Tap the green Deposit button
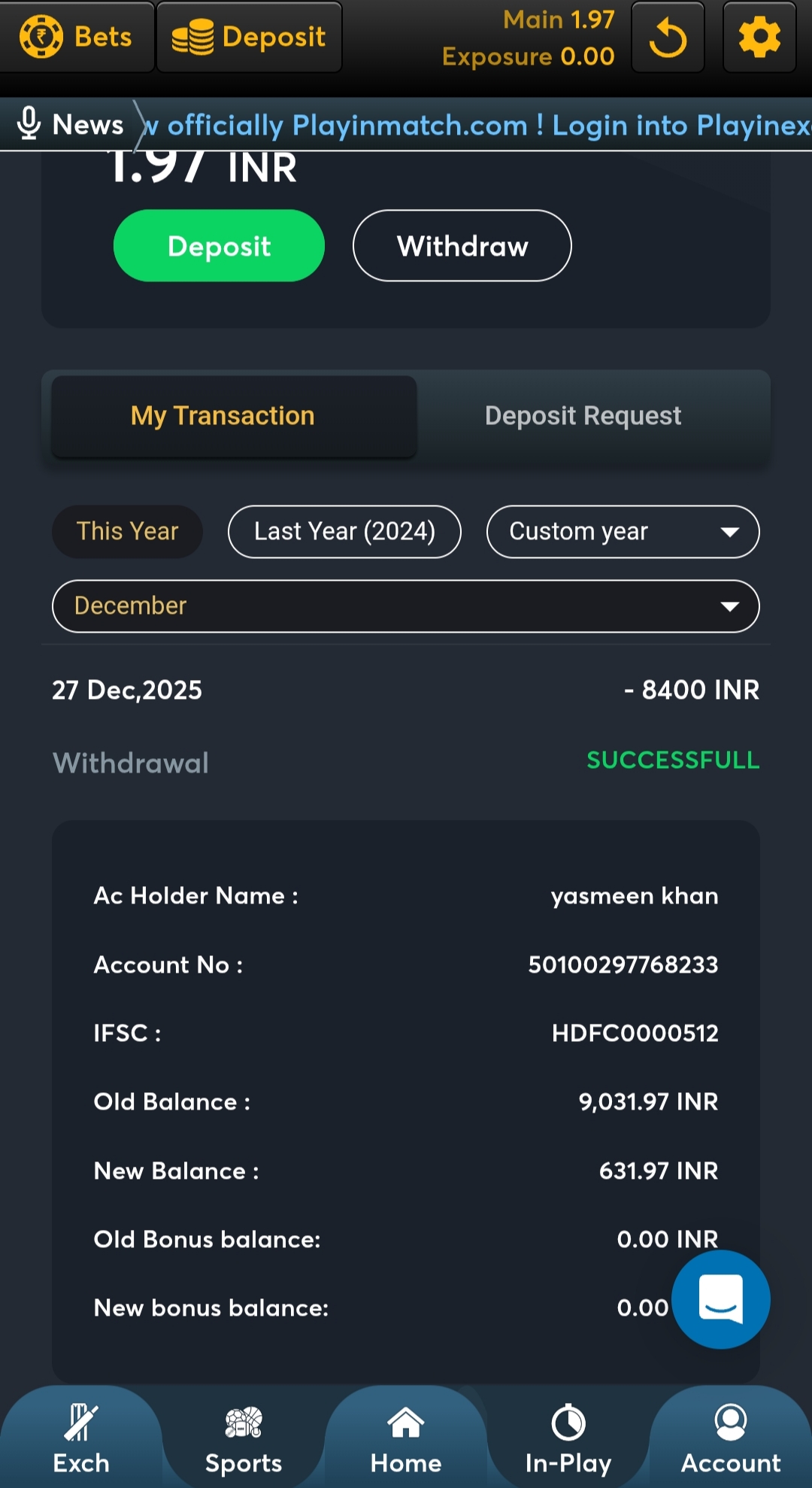The image size is (812, 1488). (219, 246)
